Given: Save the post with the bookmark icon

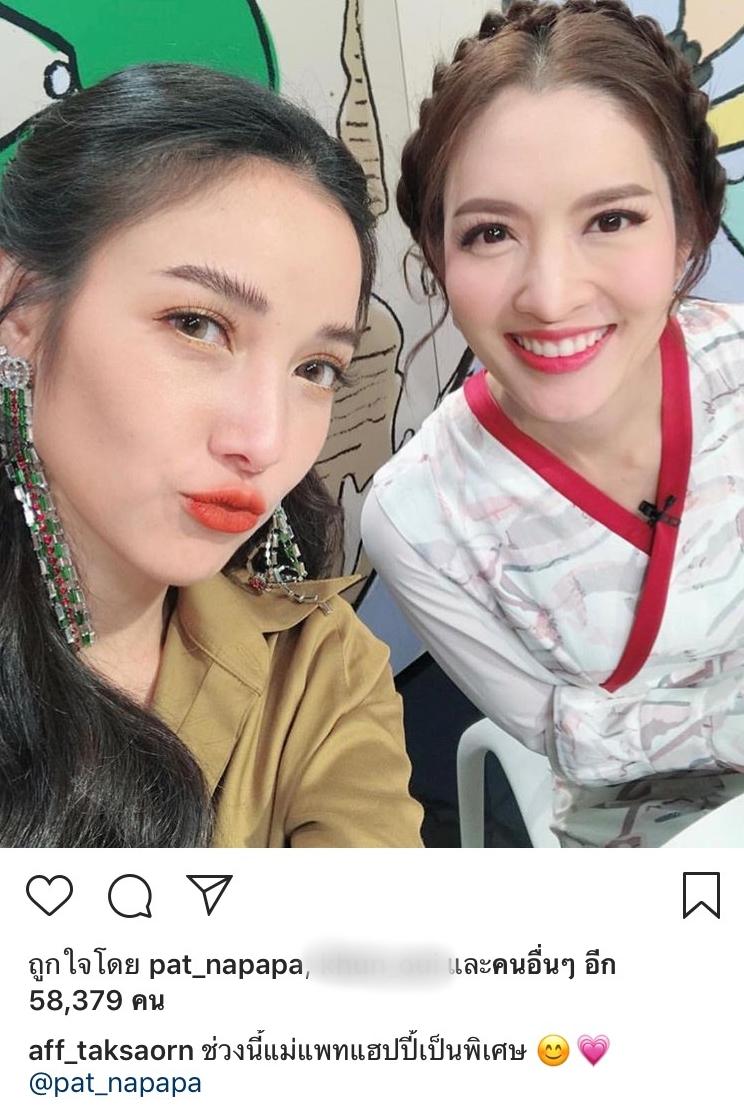Looking at the screenshot, I should (701, 895).
